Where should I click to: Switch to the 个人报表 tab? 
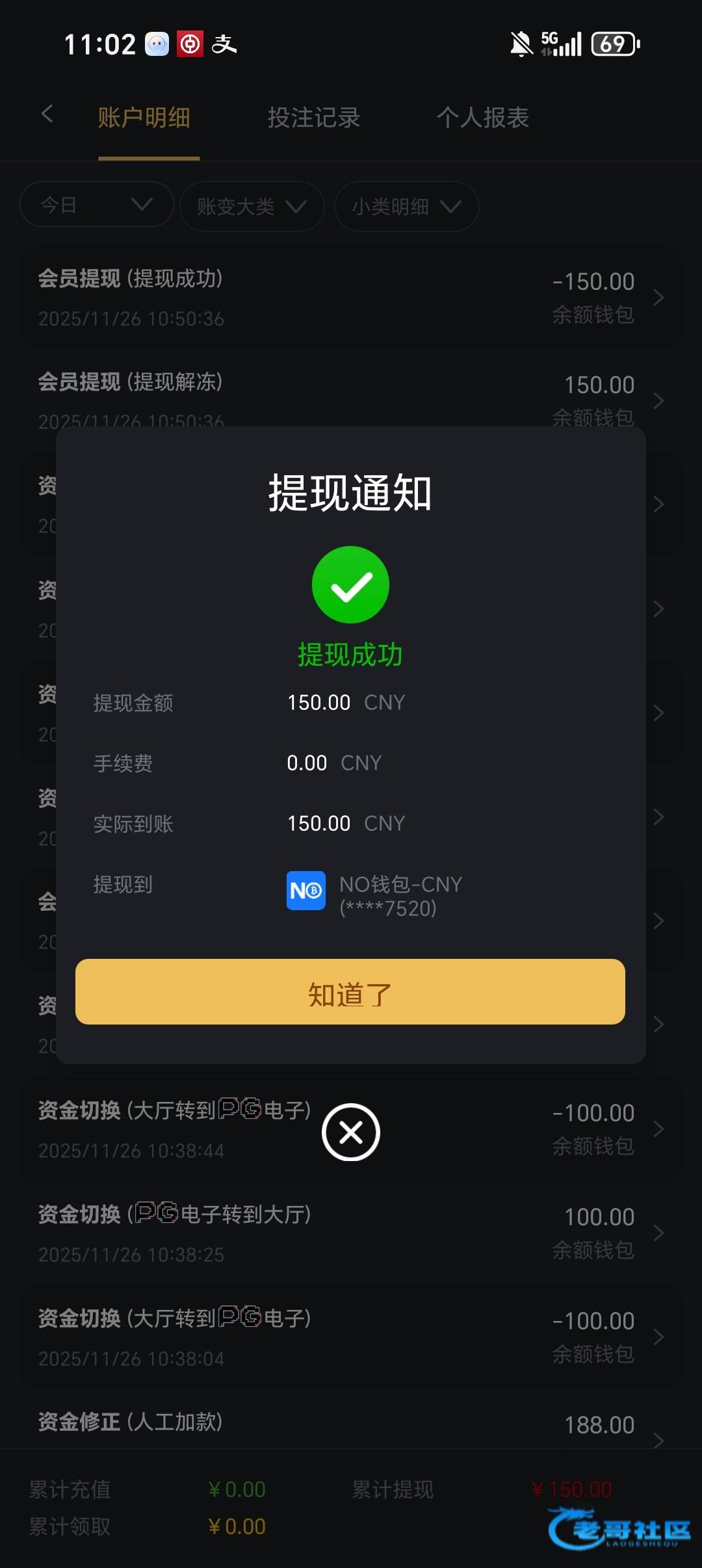[482, 118]
